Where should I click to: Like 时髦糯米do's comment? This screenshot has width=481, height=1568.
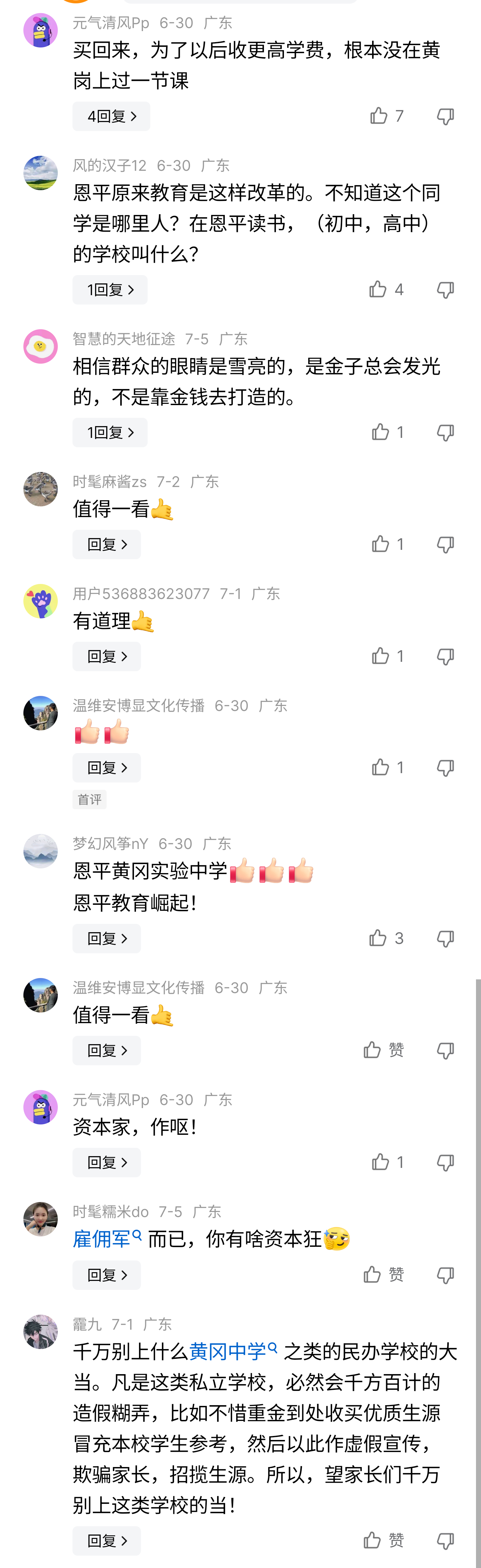[x=372, y=1275]
